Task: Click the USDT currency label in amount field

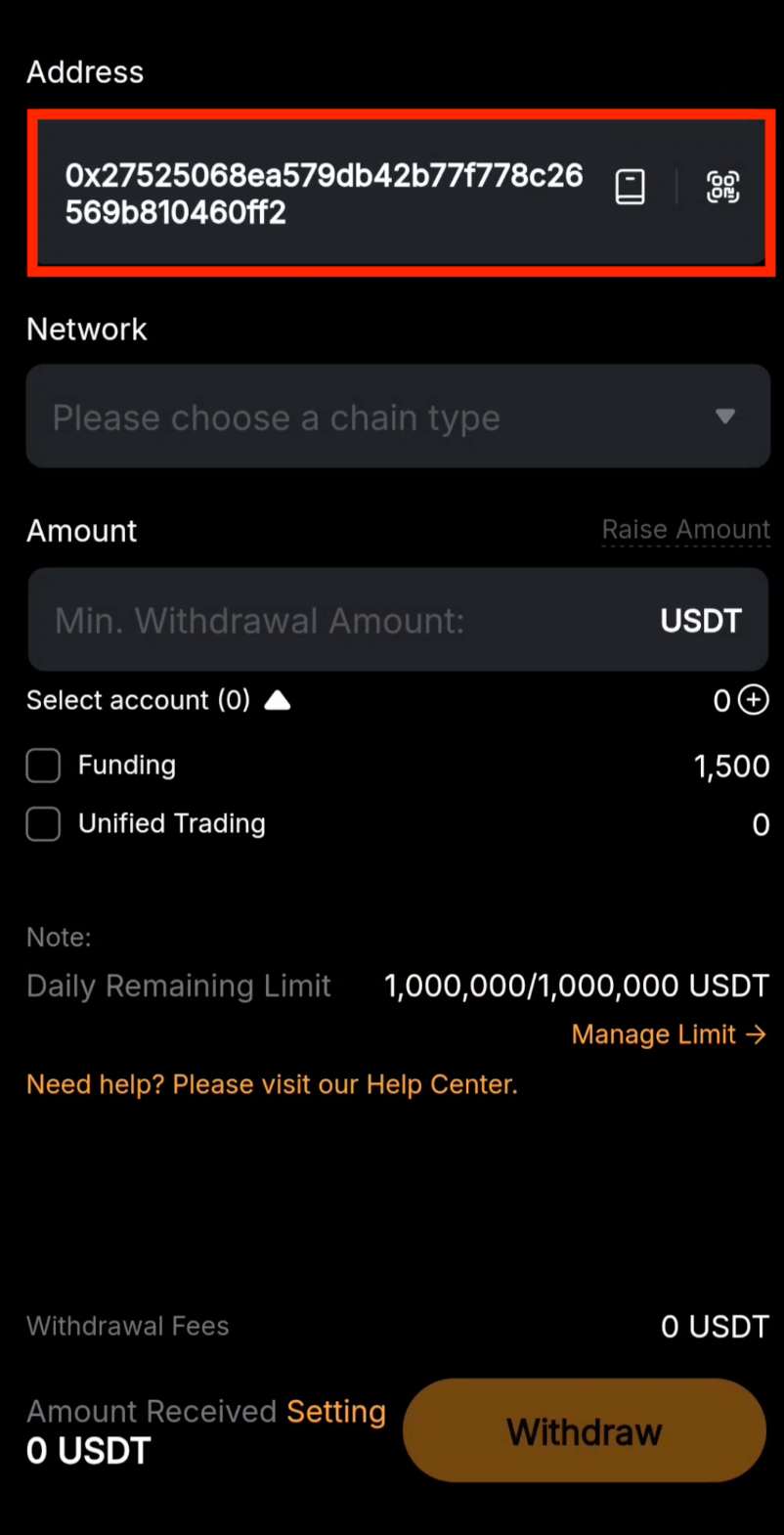Action: tap(700, 620)
